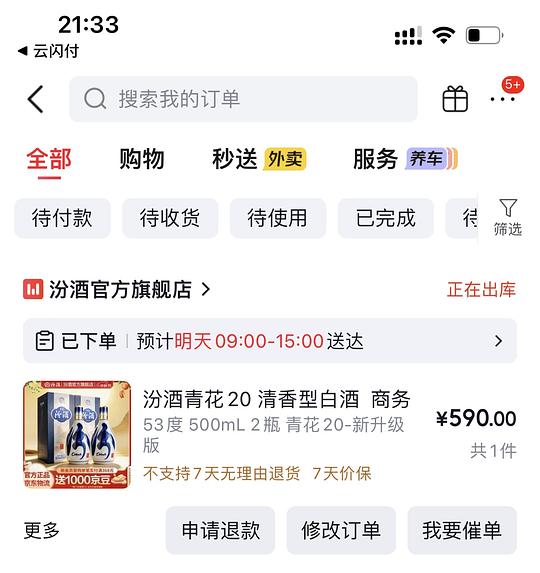Switch to the 购物 tab
540x573 pixels.
click(142, 159)
